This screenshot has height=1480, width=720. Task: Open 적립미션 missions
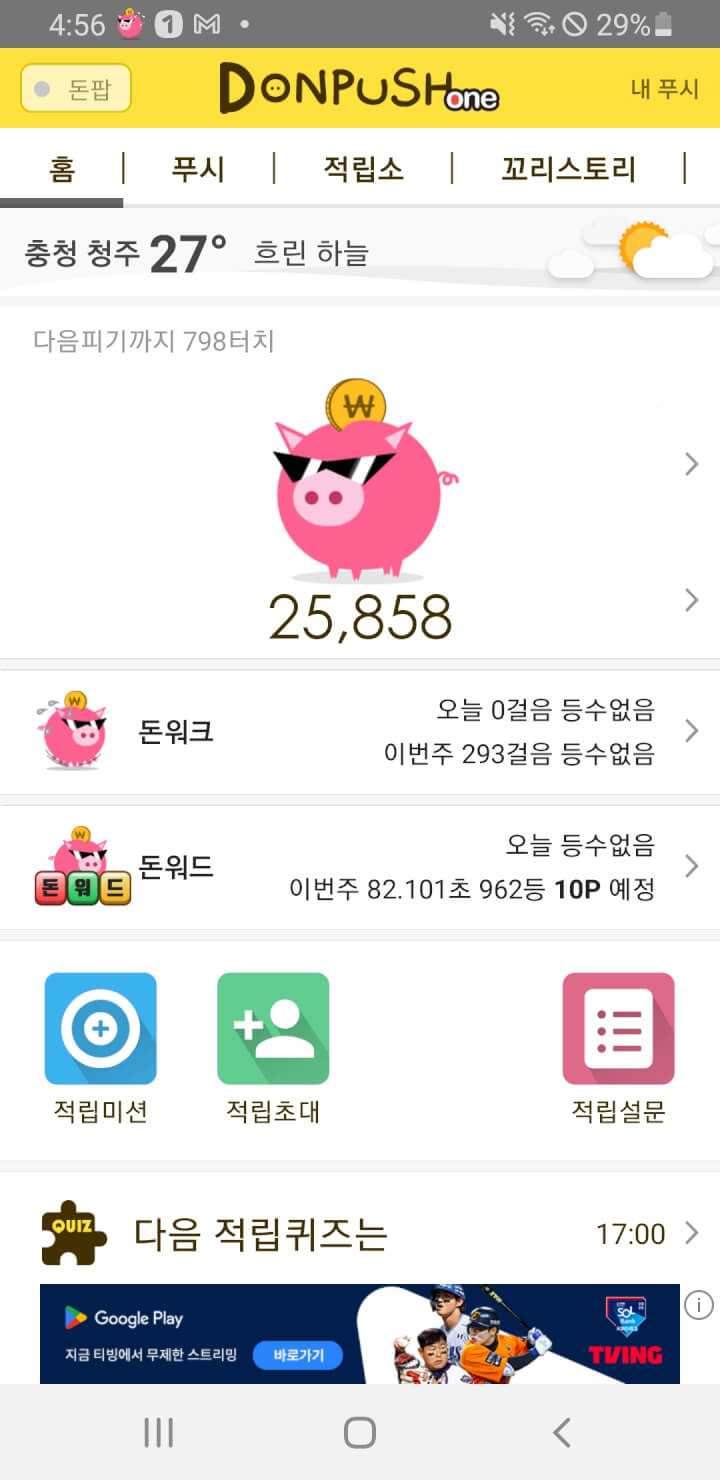pyautogui.click(x=101, y=1045)
